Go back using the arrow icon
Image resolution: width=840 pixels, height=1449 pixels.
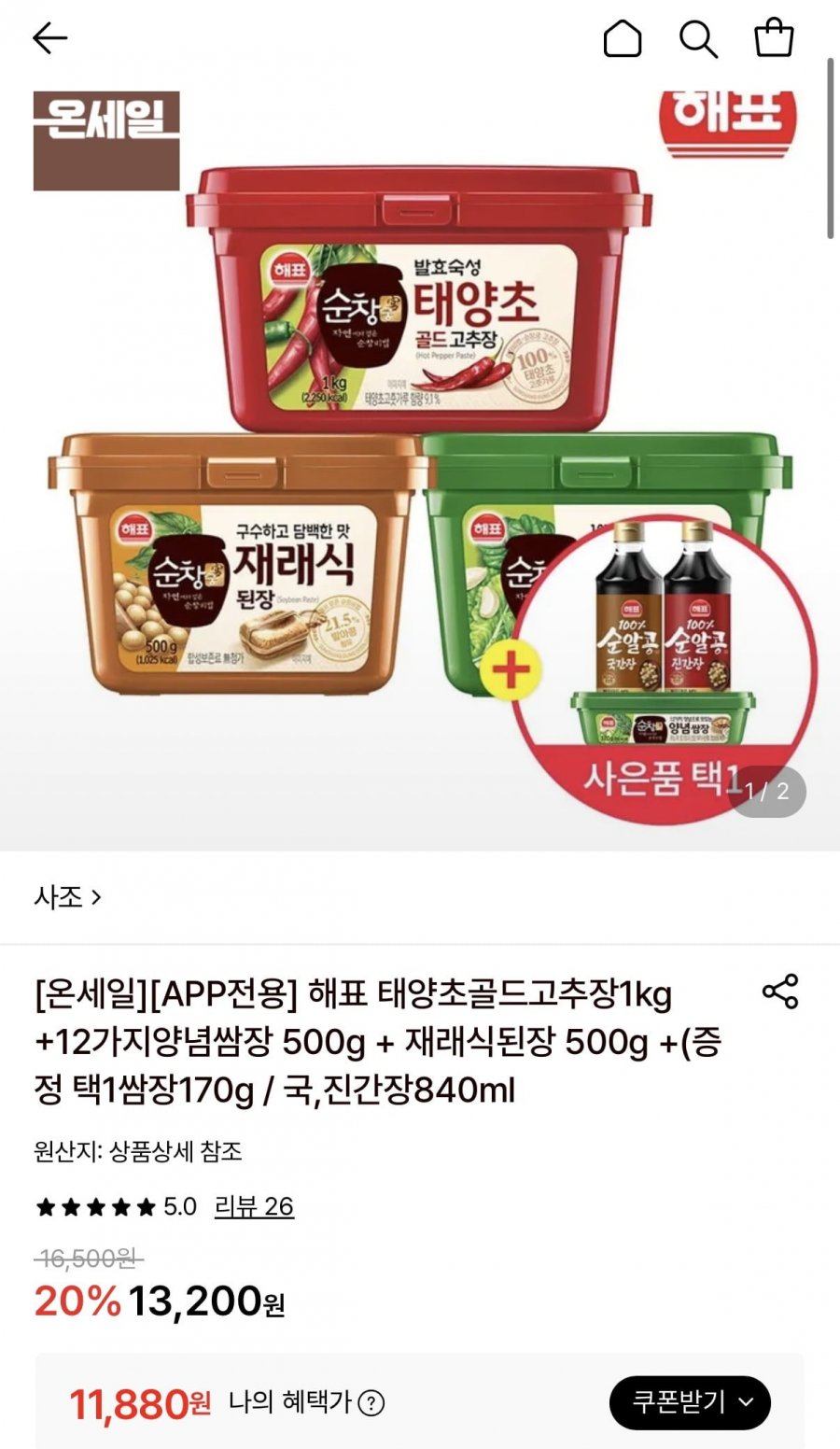pos(49,38)
